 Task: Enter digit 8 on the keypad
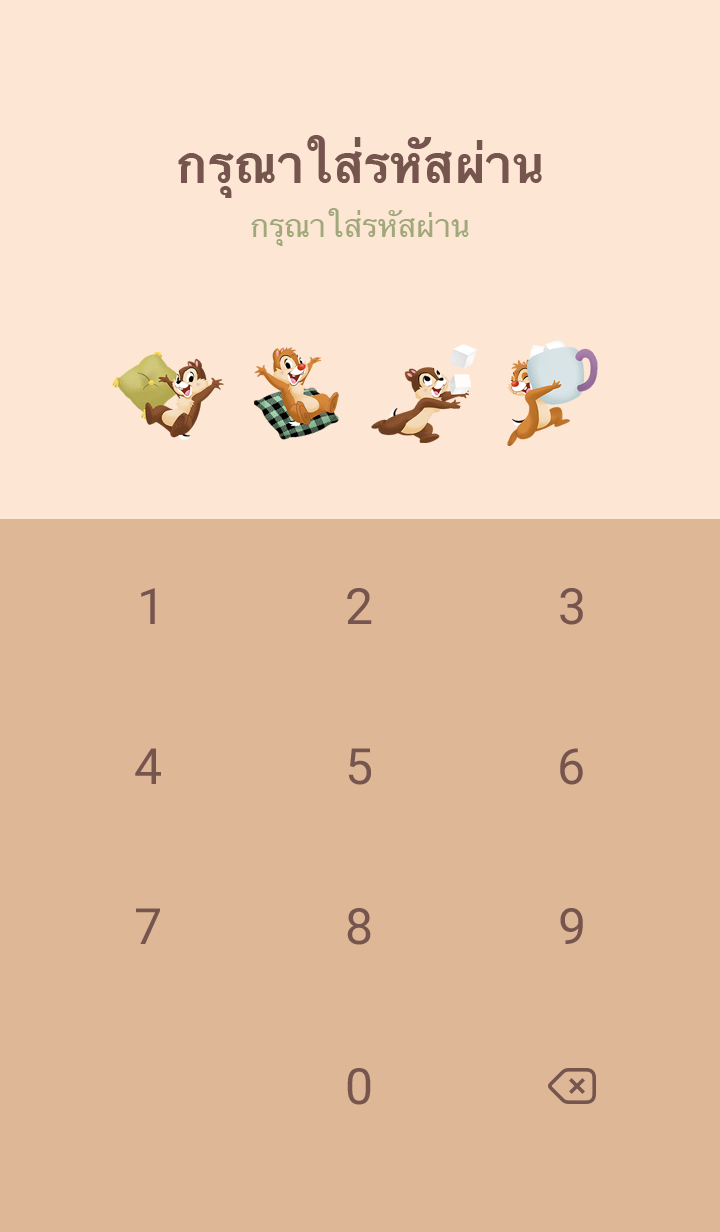tap(359, 927)
